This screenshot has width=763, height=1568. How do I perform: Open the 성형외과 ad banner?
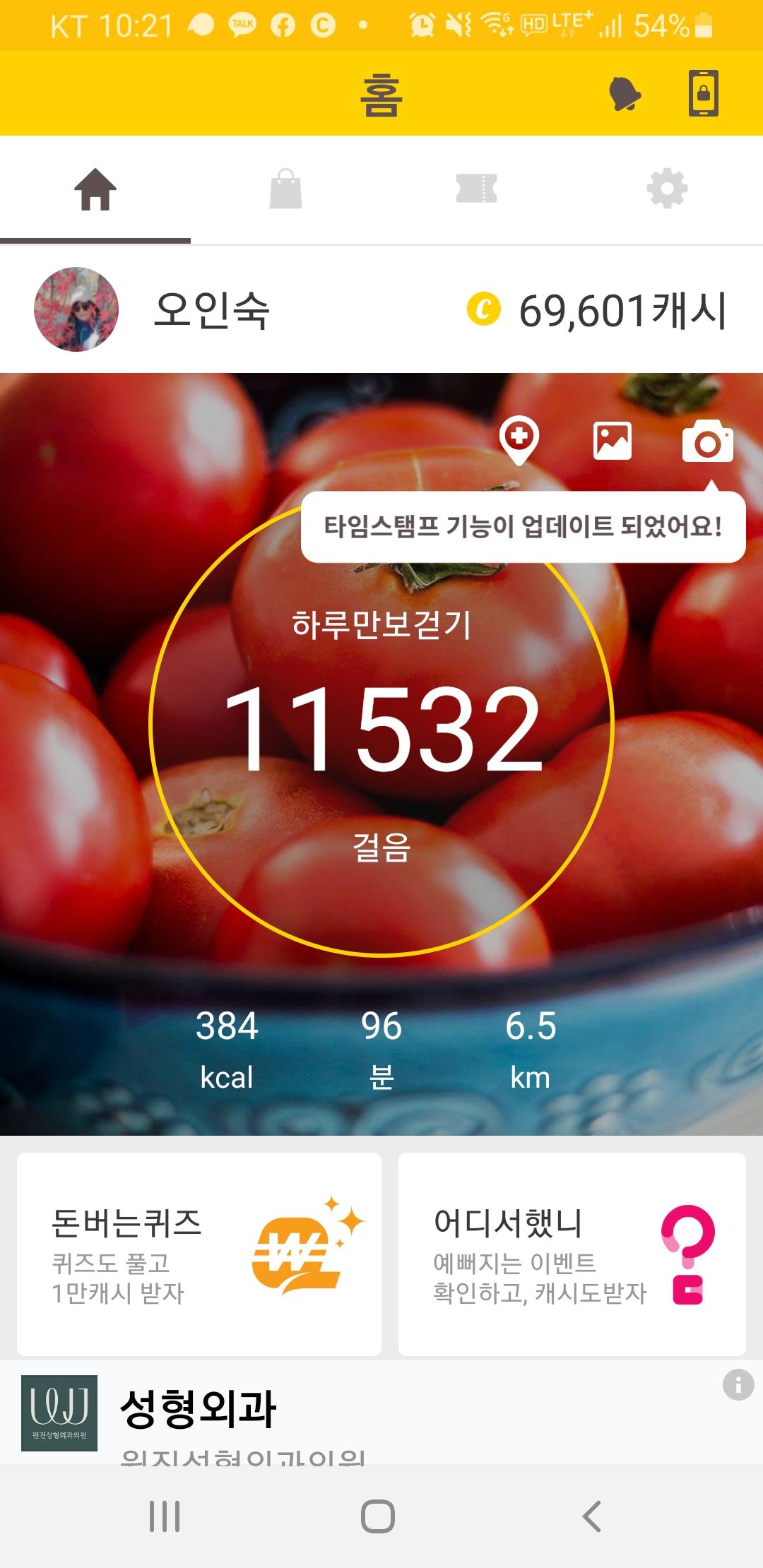[x=283, y=1411]
